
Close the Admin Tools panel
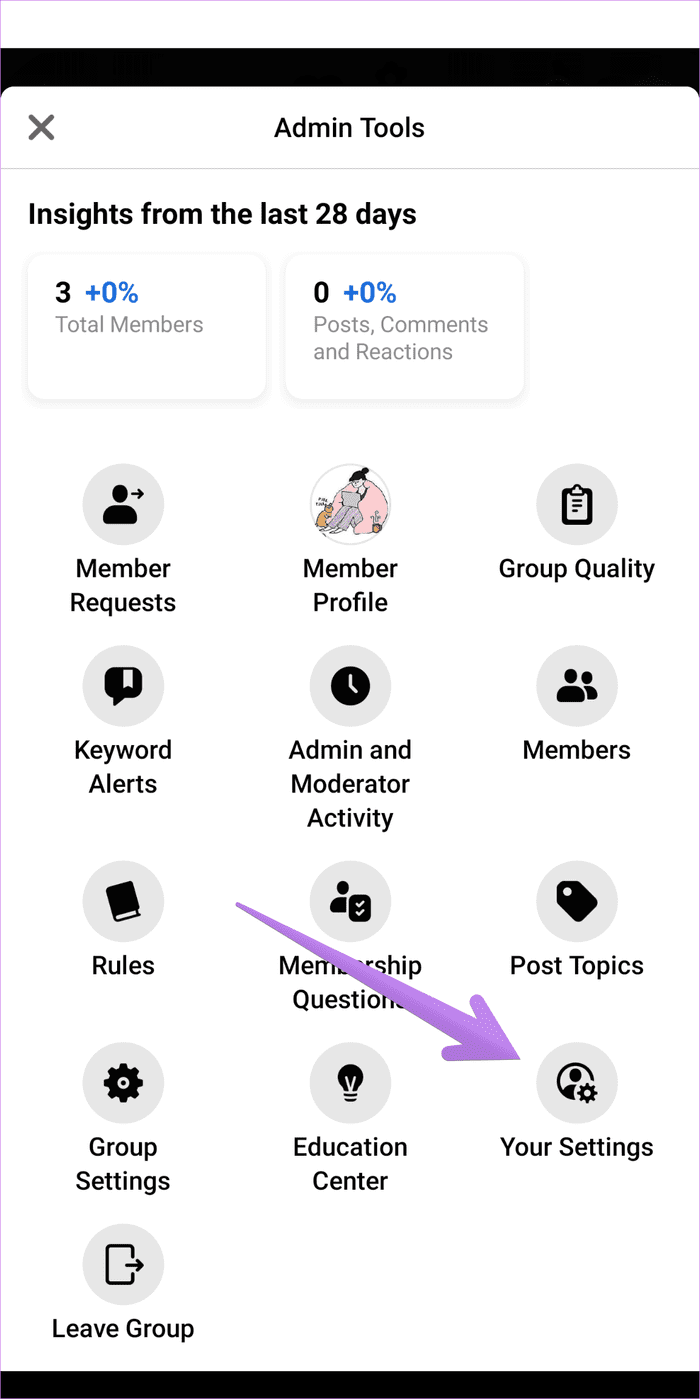coord(41,127)
